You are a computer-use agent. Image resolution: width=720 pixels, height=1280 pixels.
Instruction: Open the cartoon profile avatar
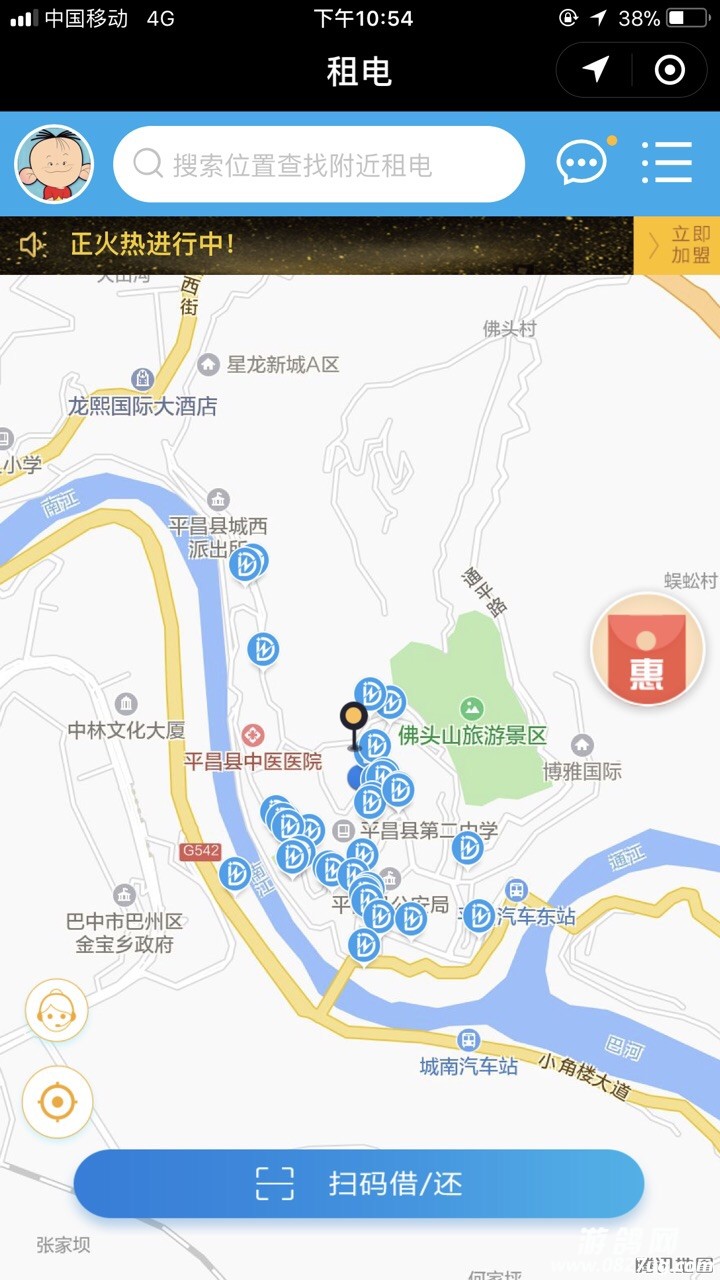(x=54, y=164)
